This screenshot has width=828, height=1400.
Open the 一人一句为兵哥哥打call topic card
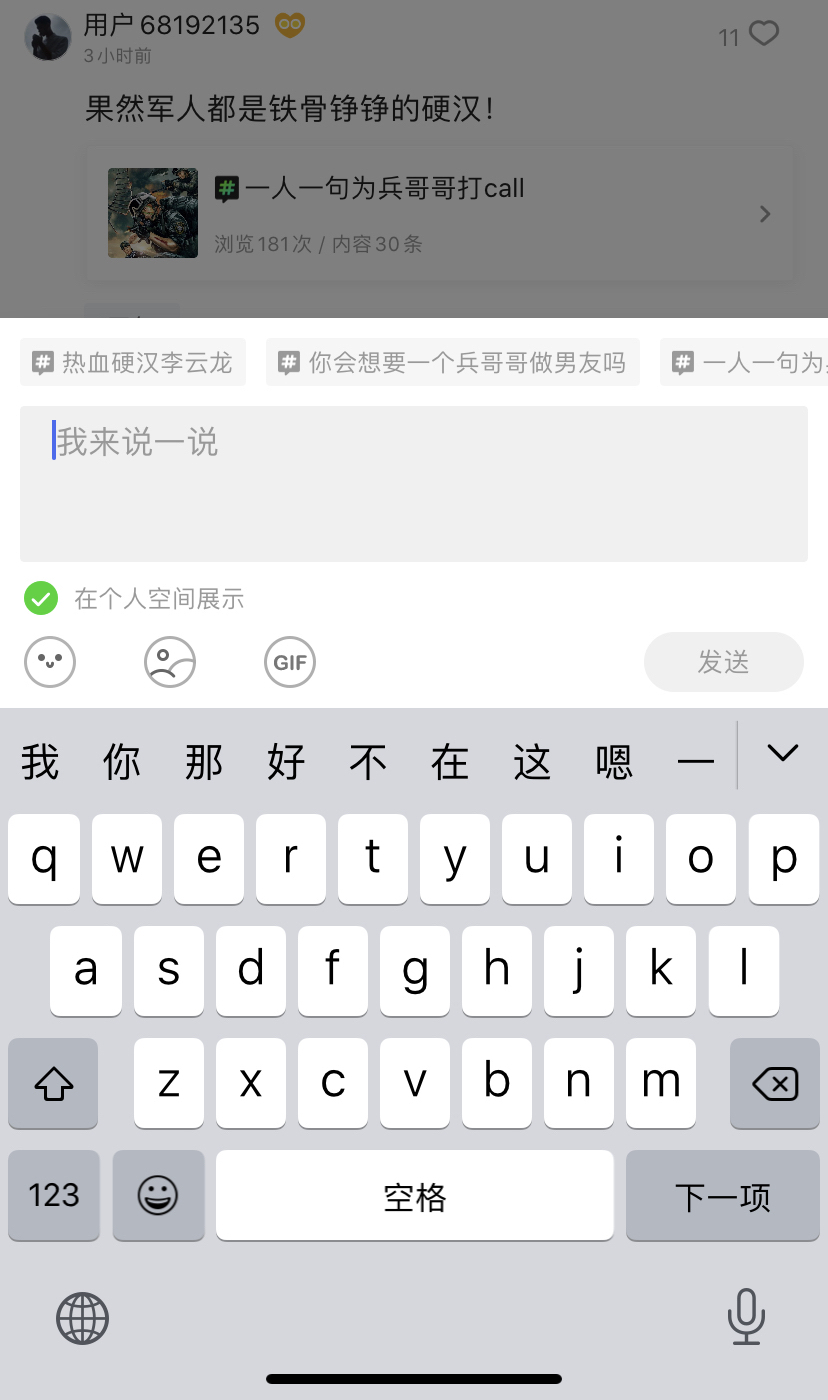440,214
